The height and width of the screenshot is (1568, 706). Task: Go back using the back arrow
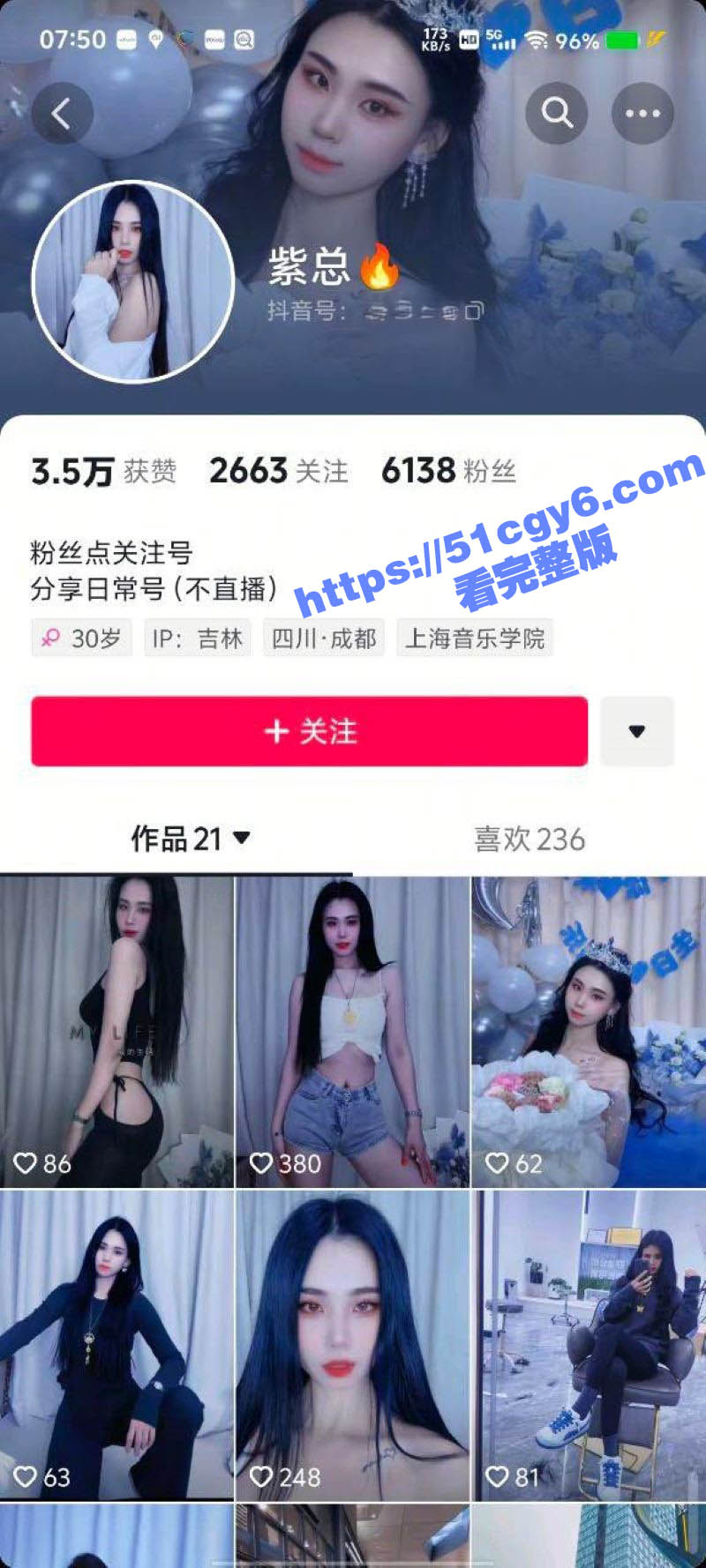[x=62, y=114]
